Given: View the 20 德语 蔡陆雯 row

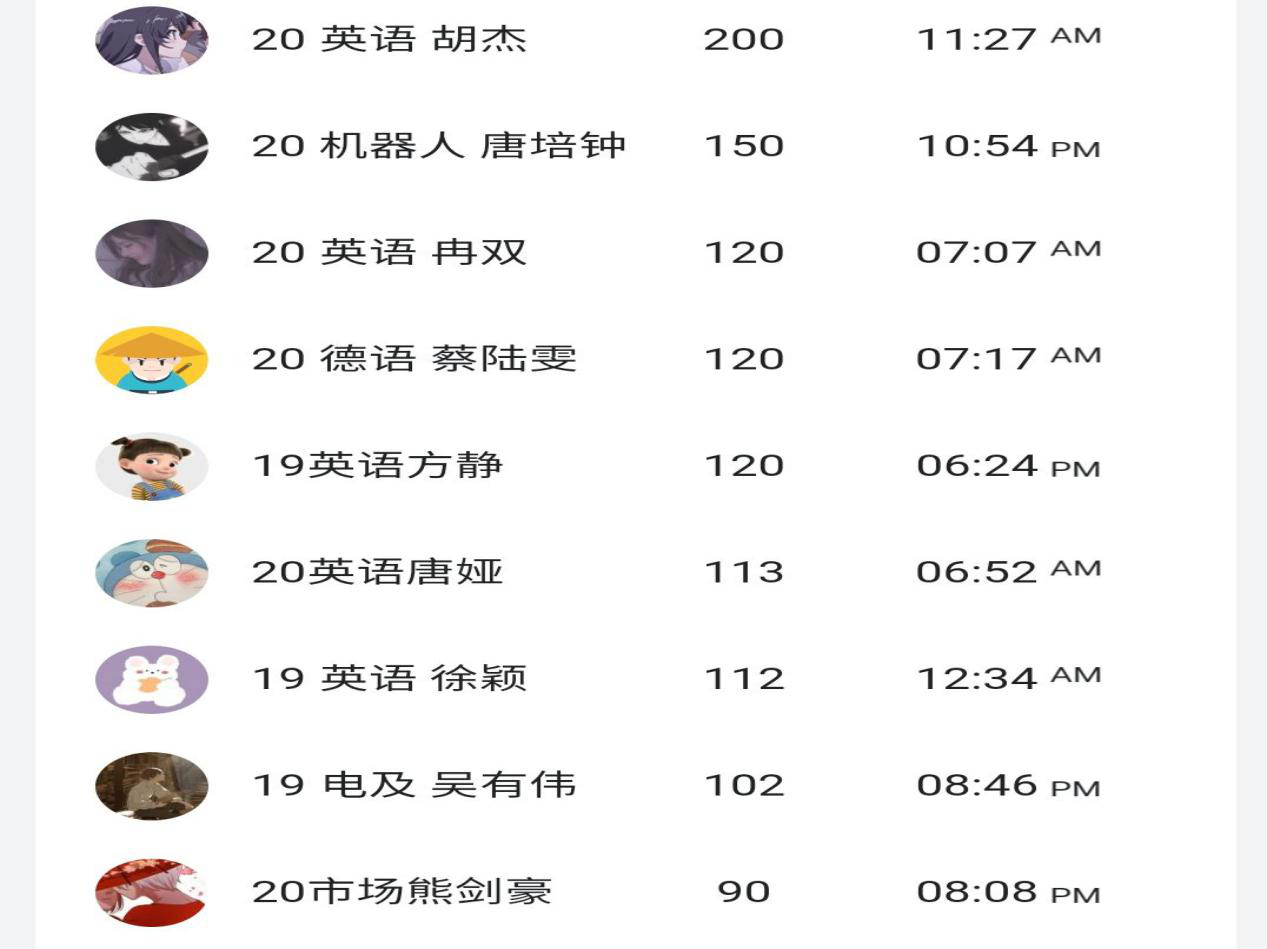Looking at the screenshot, I should point(414,359).
